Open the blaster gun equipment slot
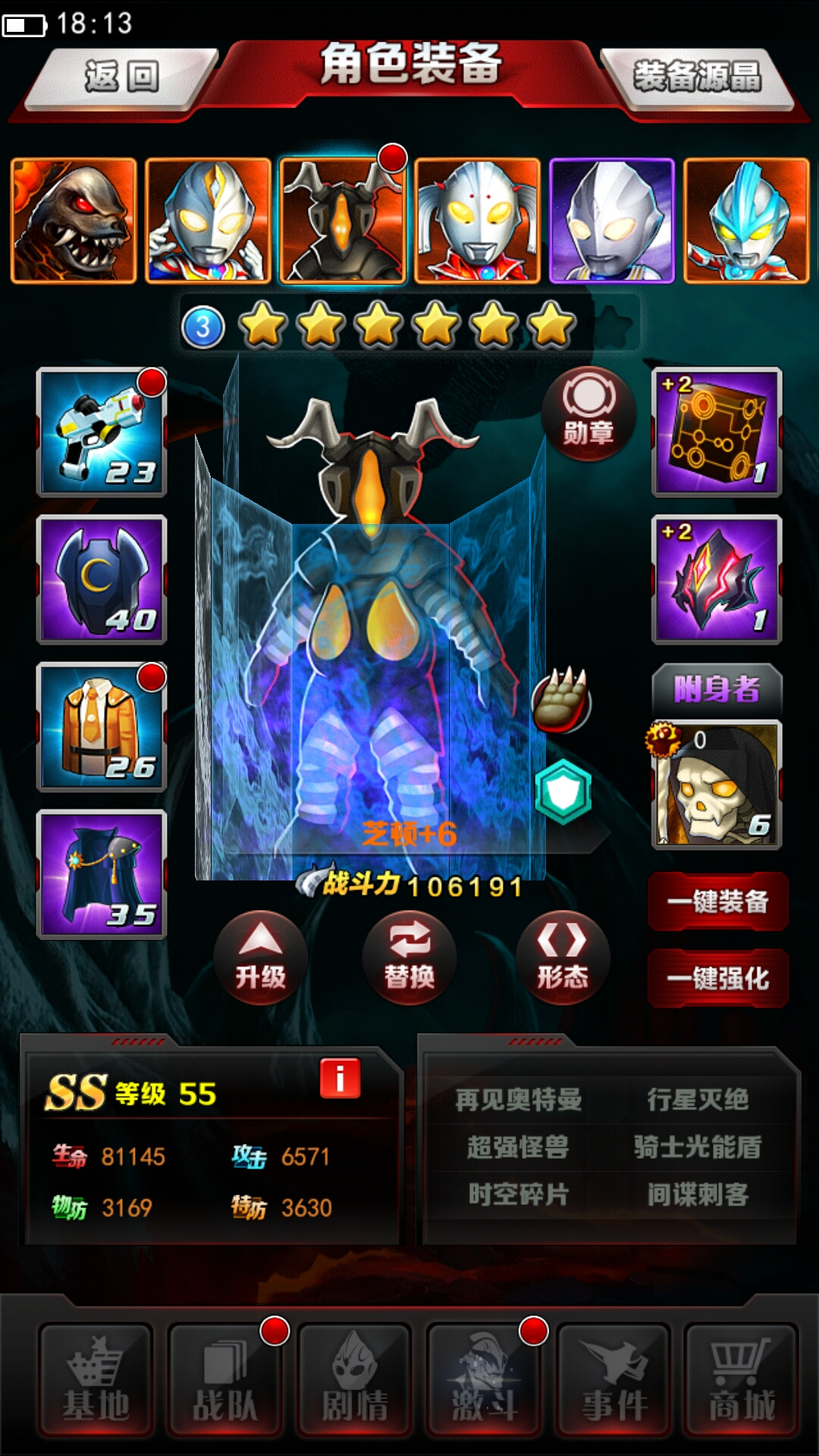This screenshot has height=1456, width=819. click(102, 432)
